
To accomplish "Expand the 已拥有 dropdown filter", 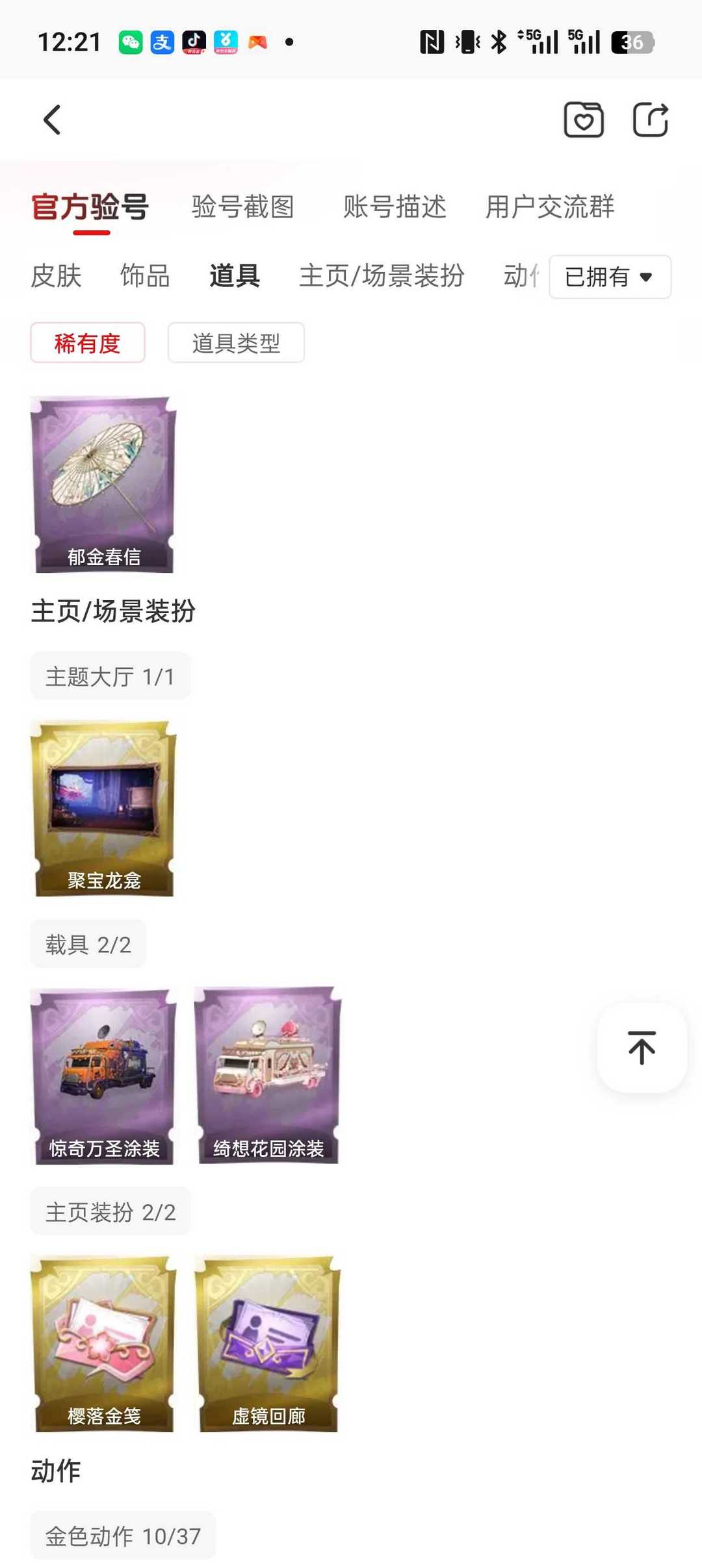I will tap(610, 277).
